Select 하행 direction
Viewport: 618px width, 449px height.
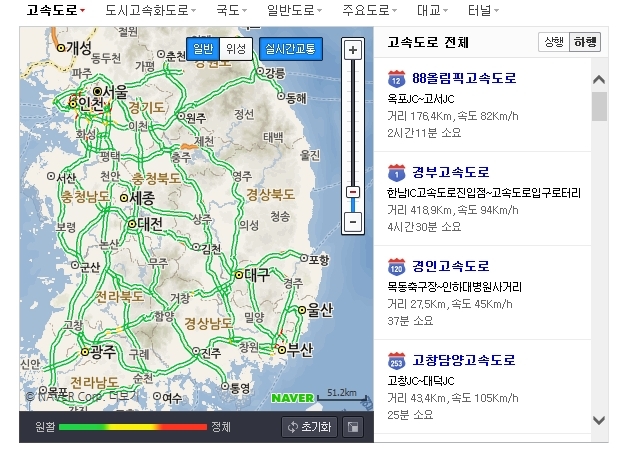point(585,42)
